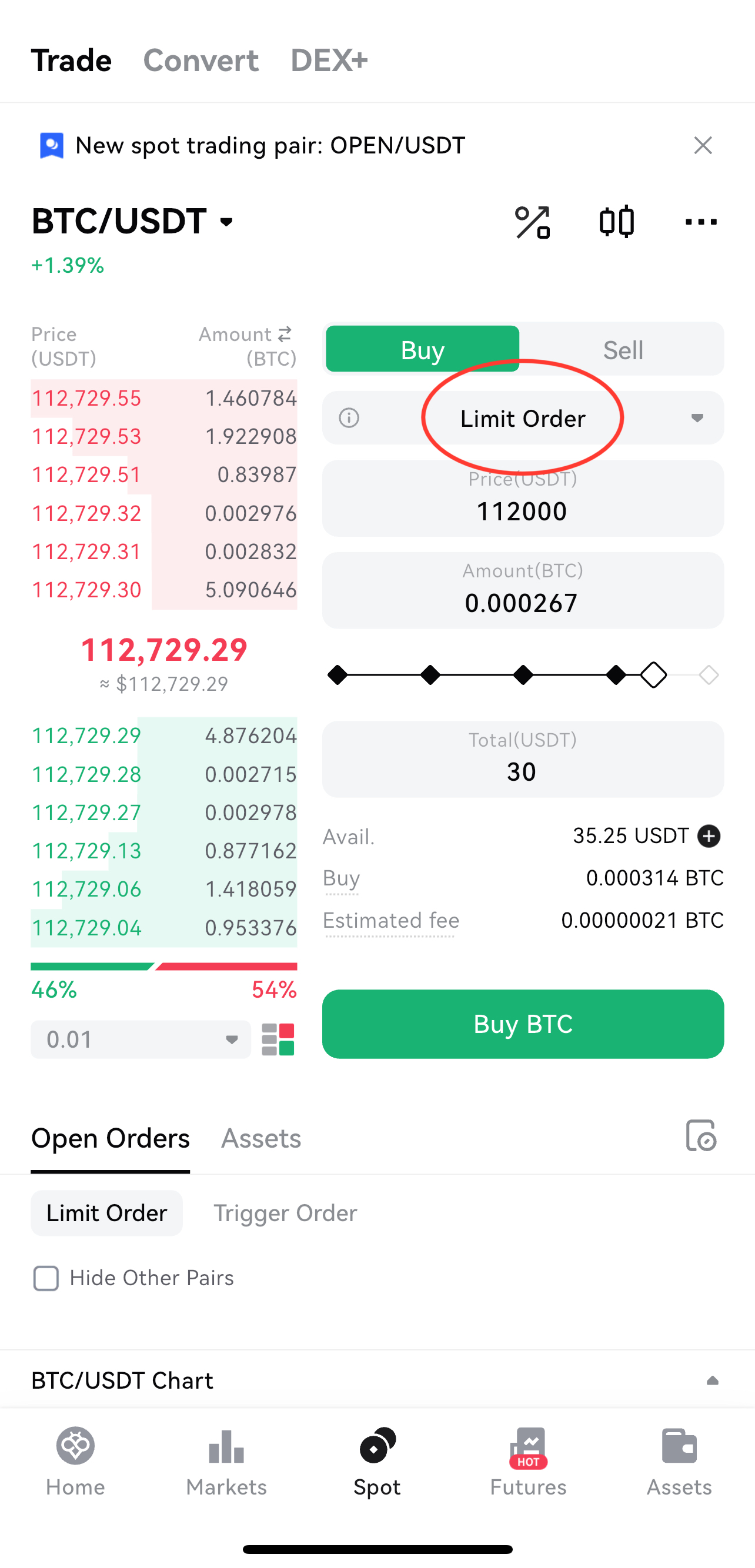
Task: Select the Sell side
Action: (x=622, y=350)
